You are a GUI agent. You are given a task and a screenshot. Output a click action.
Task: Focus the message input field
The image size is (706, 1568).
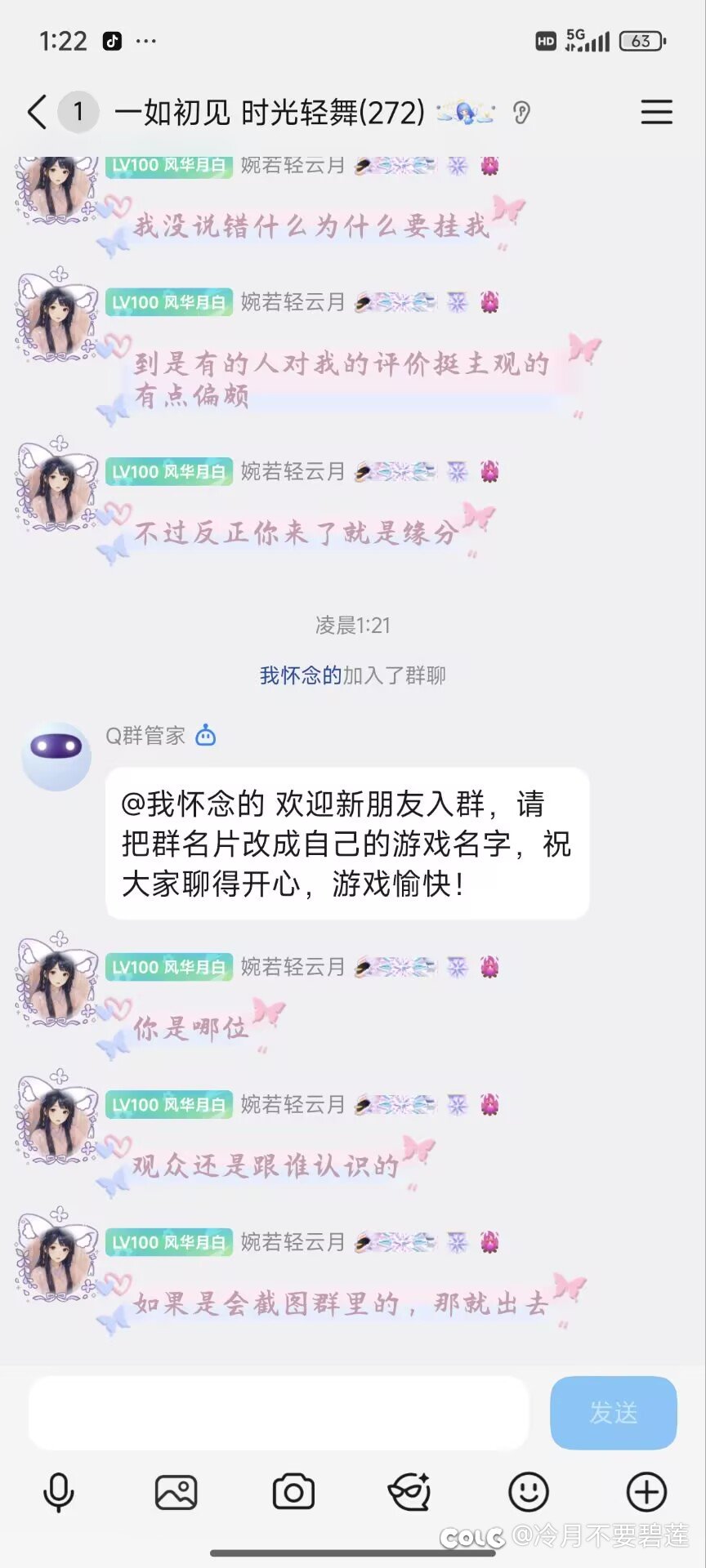(278, 1412)
